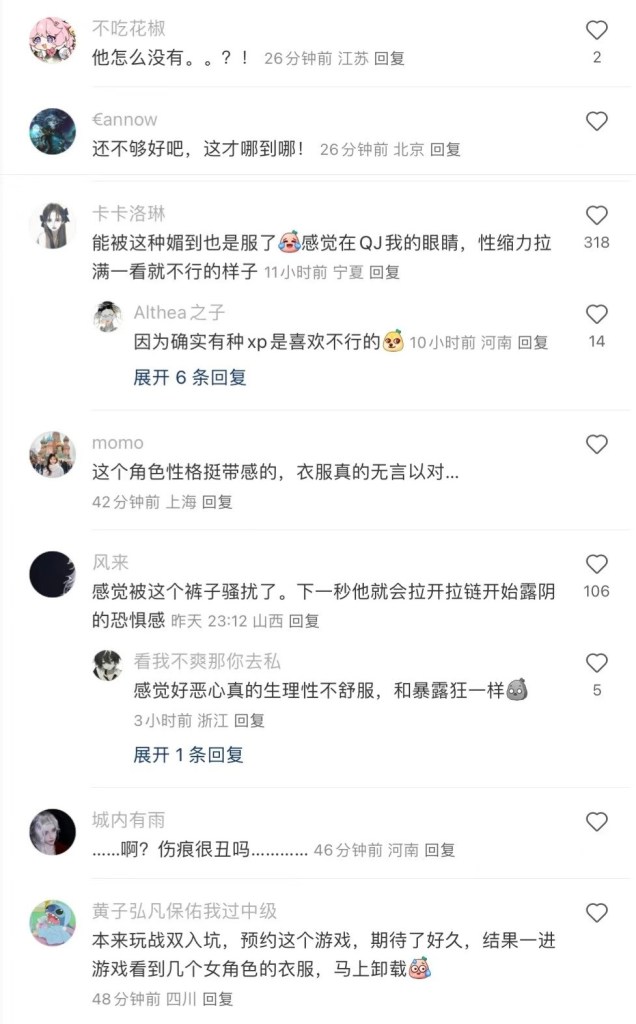Reply to Althea之子's reply

533,342
